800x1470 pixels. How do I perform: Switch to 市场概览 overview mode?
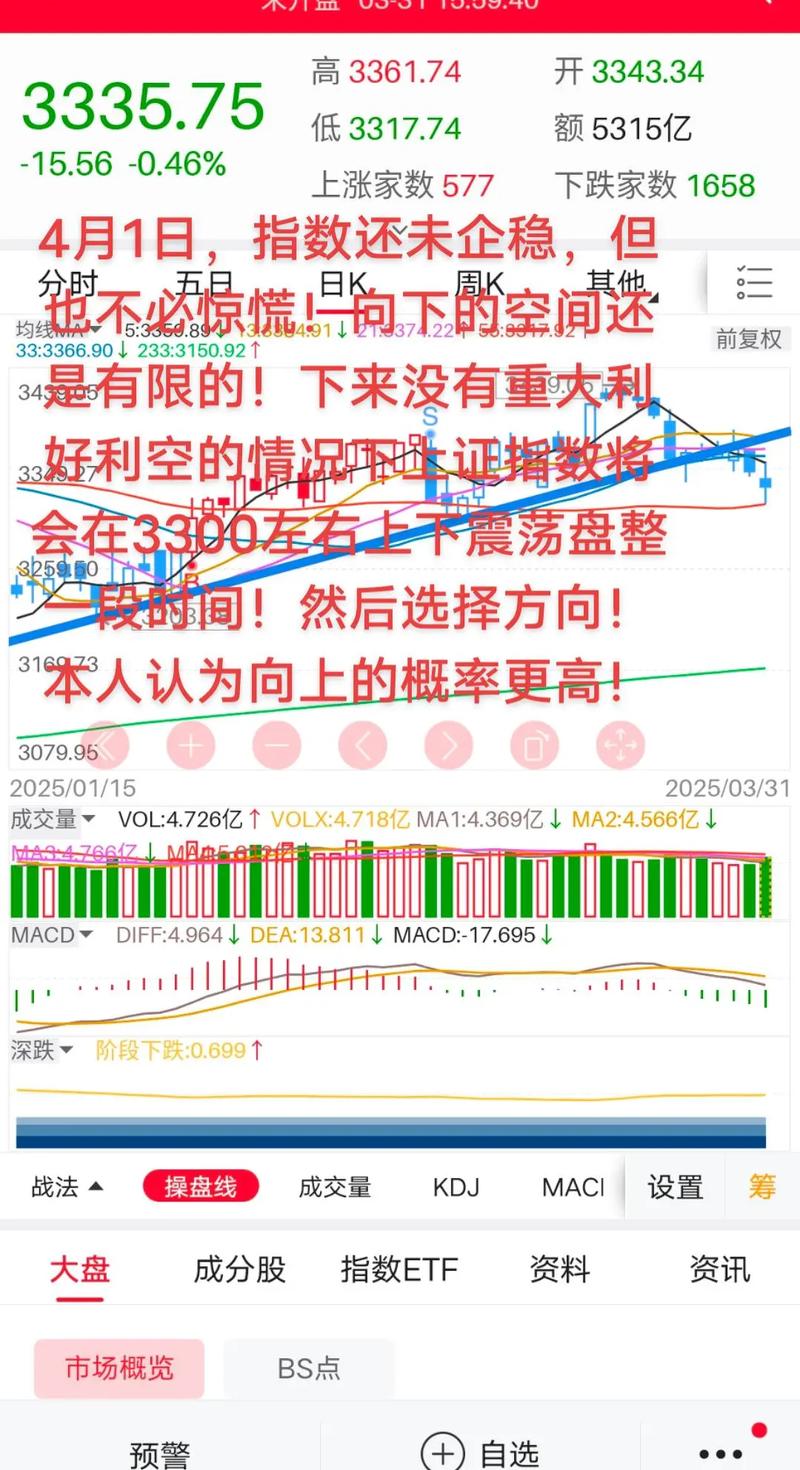[x=118, y=1368]
